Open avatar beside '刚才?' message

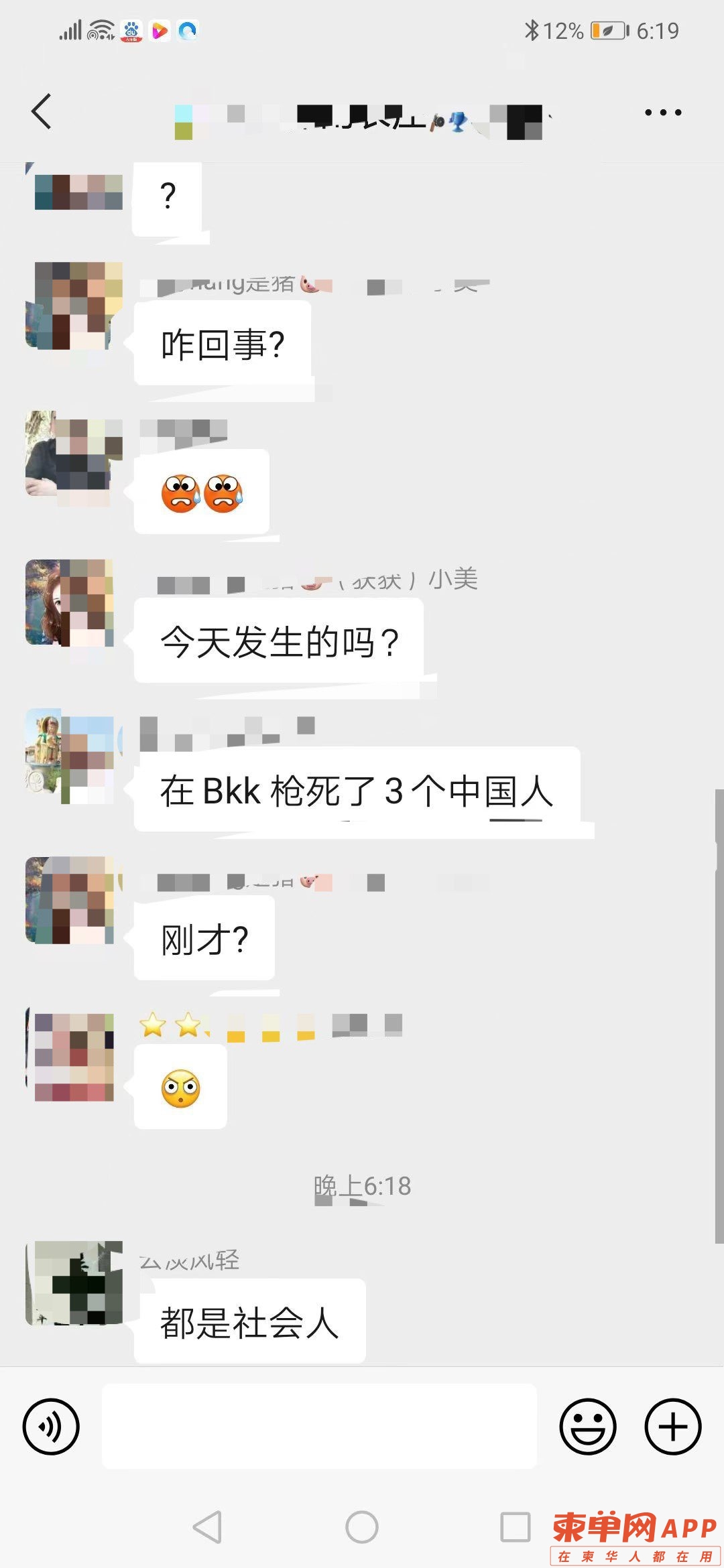(70, 900)
